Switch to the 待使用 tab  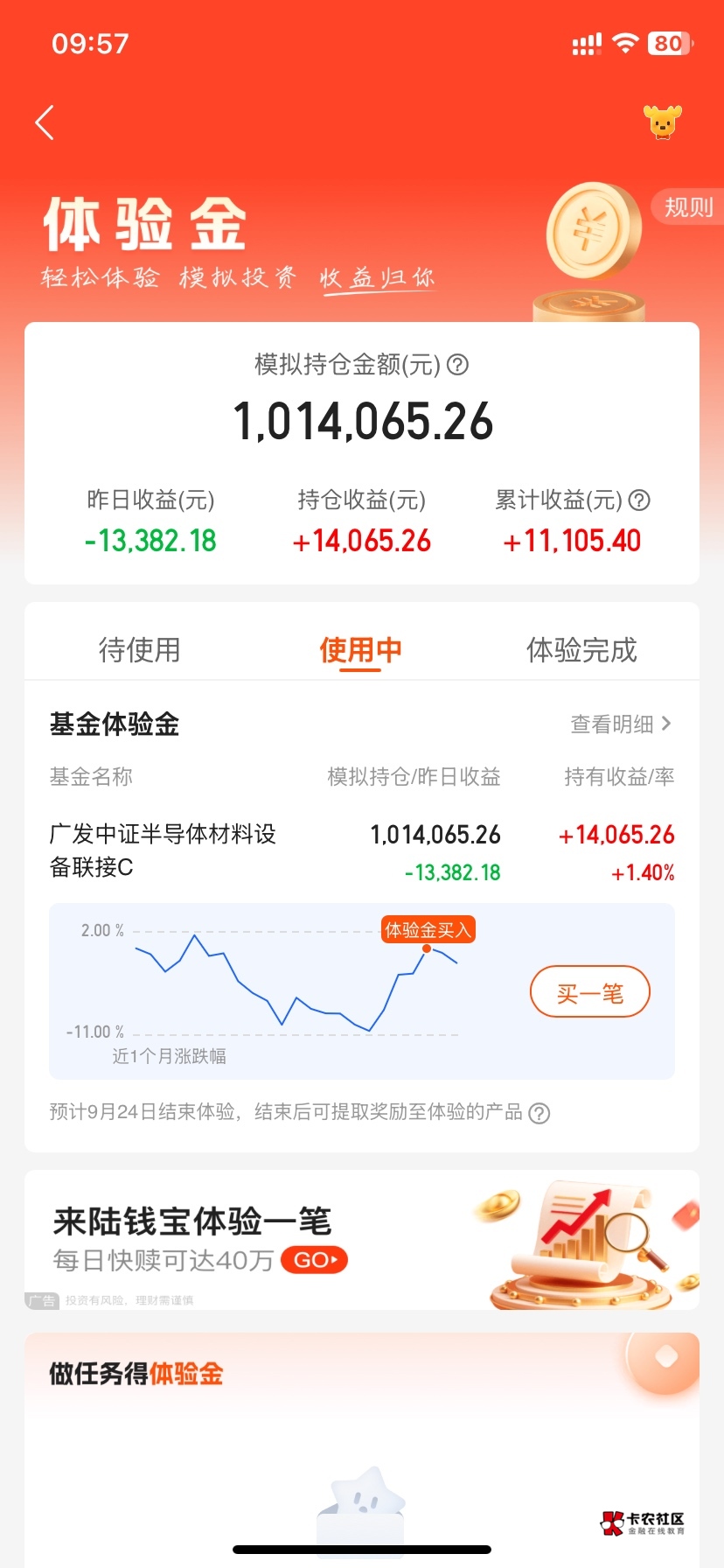pos(139,650)
